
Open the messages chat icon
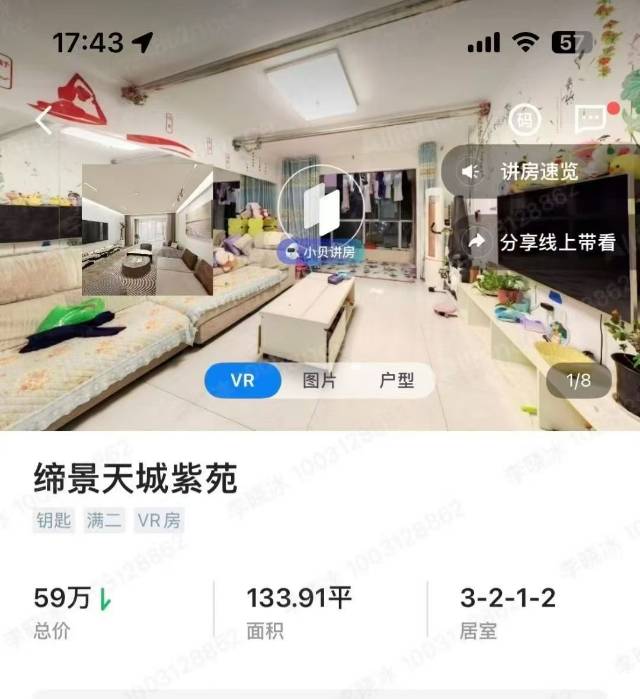(591, 120)
